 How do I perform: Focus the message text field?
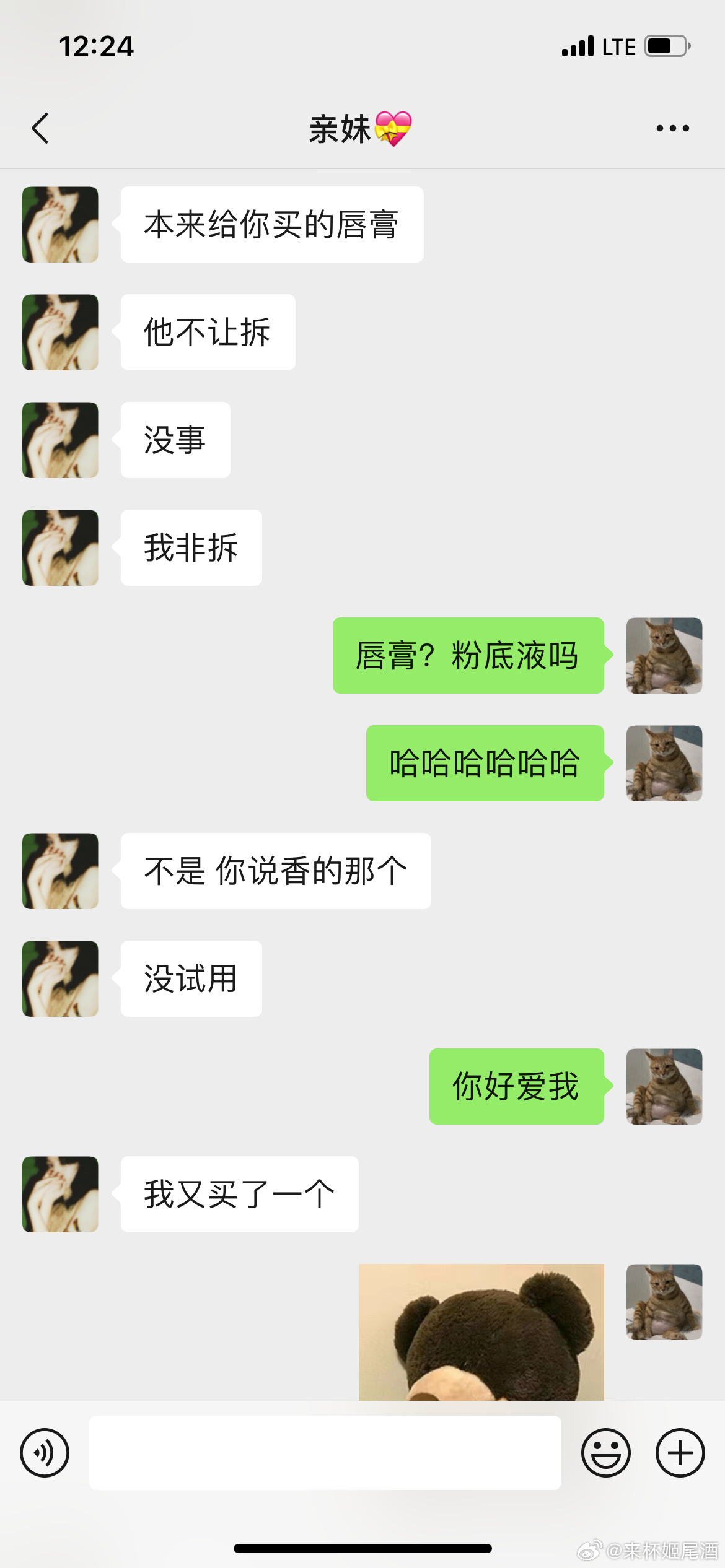325,1452
